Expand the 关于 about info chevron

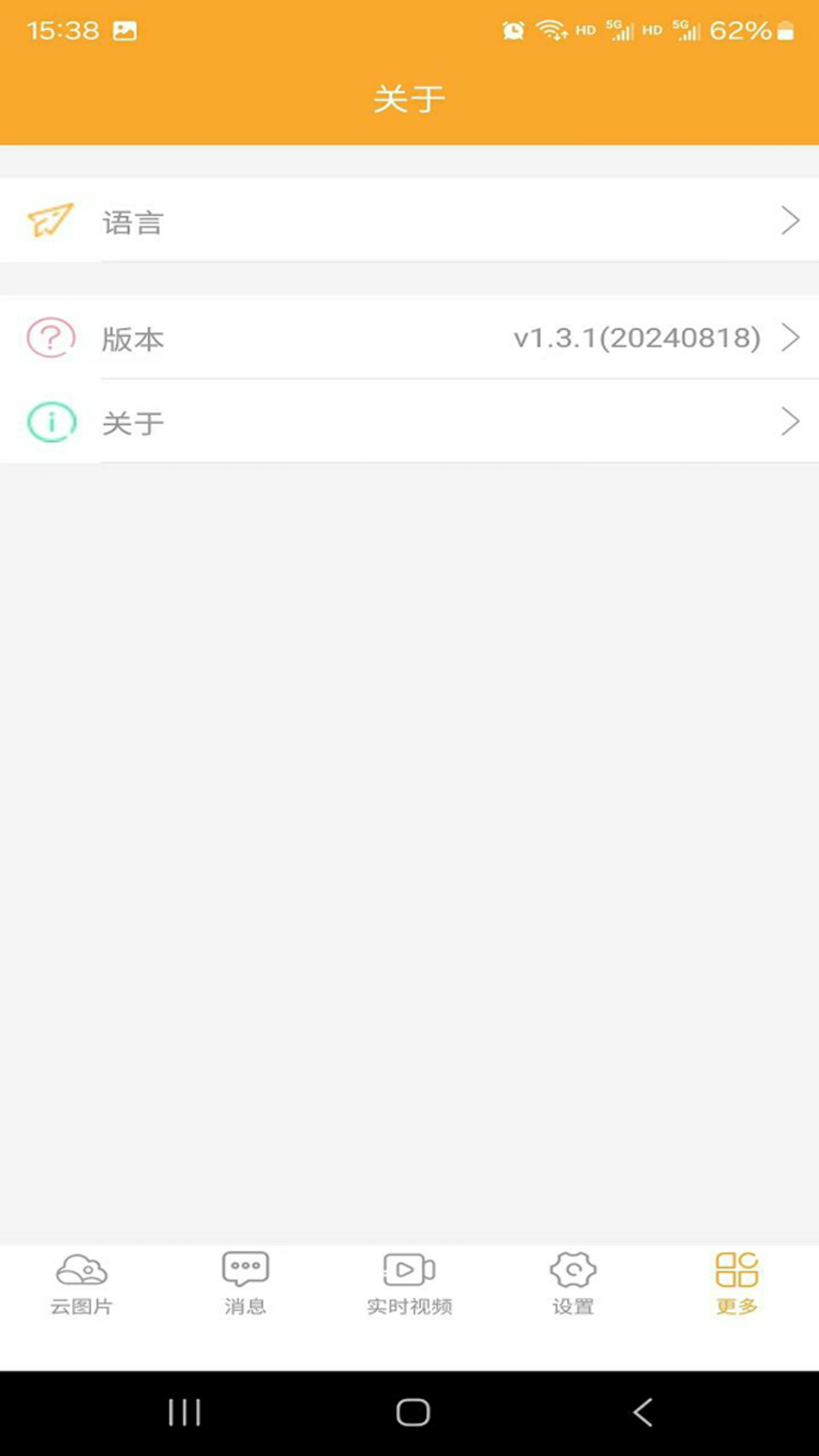click(x=791, y=422)
